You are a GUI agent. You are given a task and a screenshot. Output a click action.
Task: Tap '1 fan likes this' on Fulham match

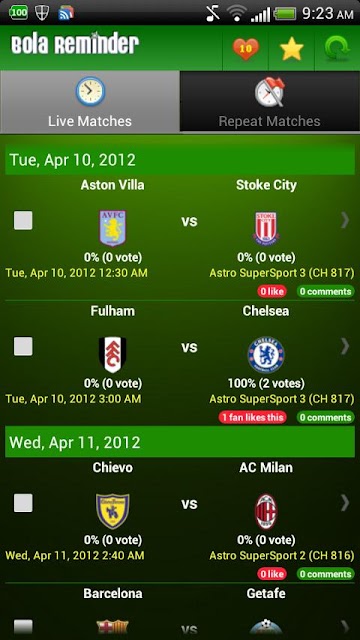pos(252,418)
